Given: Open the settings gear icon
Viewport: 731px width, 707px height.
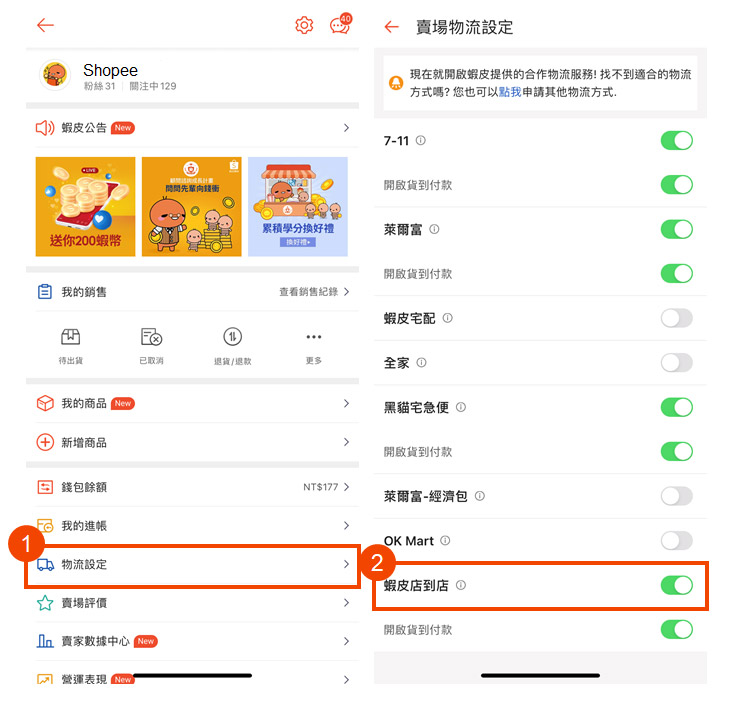Looking at the screenshot, I should click(304, 26).
